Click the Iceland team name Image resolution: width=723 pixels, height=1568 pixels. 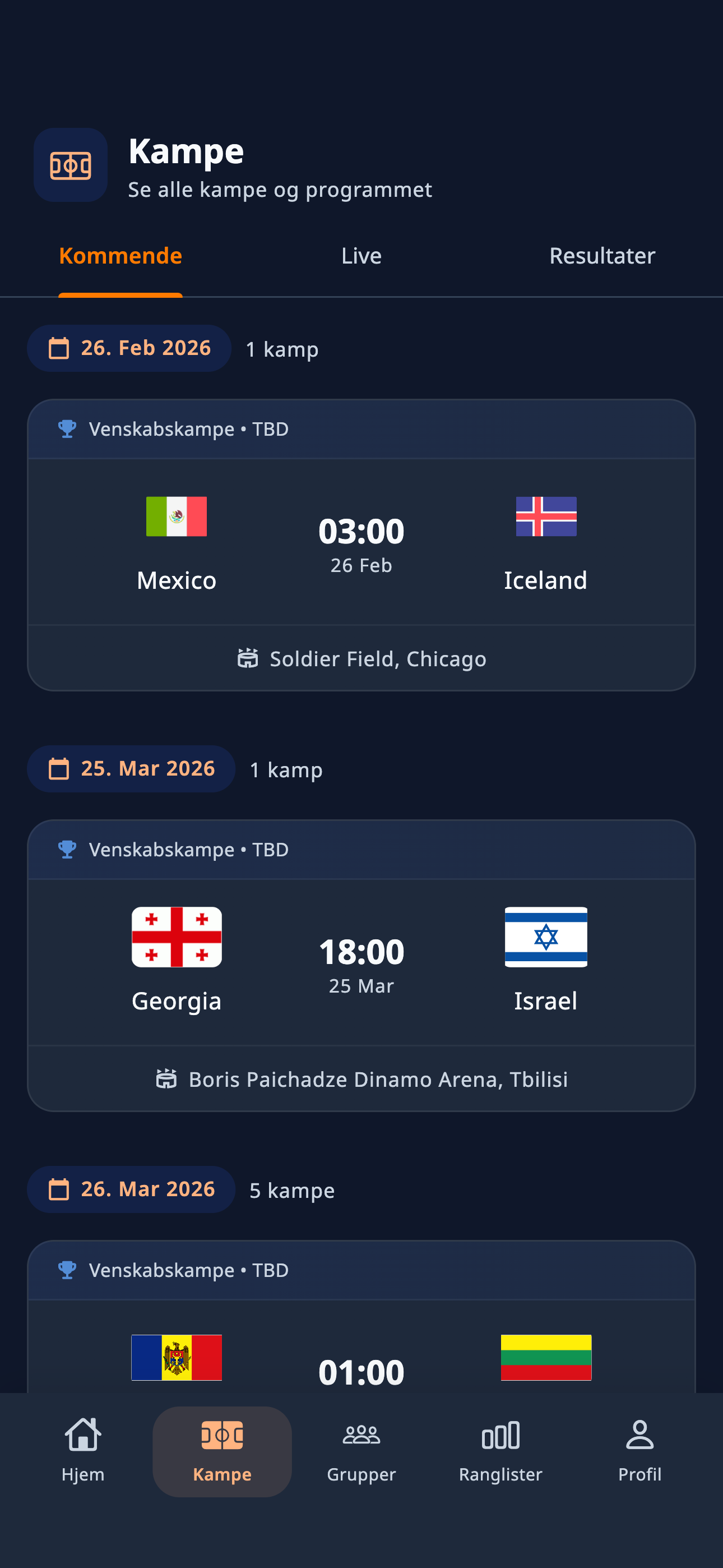tap(545, 580)
